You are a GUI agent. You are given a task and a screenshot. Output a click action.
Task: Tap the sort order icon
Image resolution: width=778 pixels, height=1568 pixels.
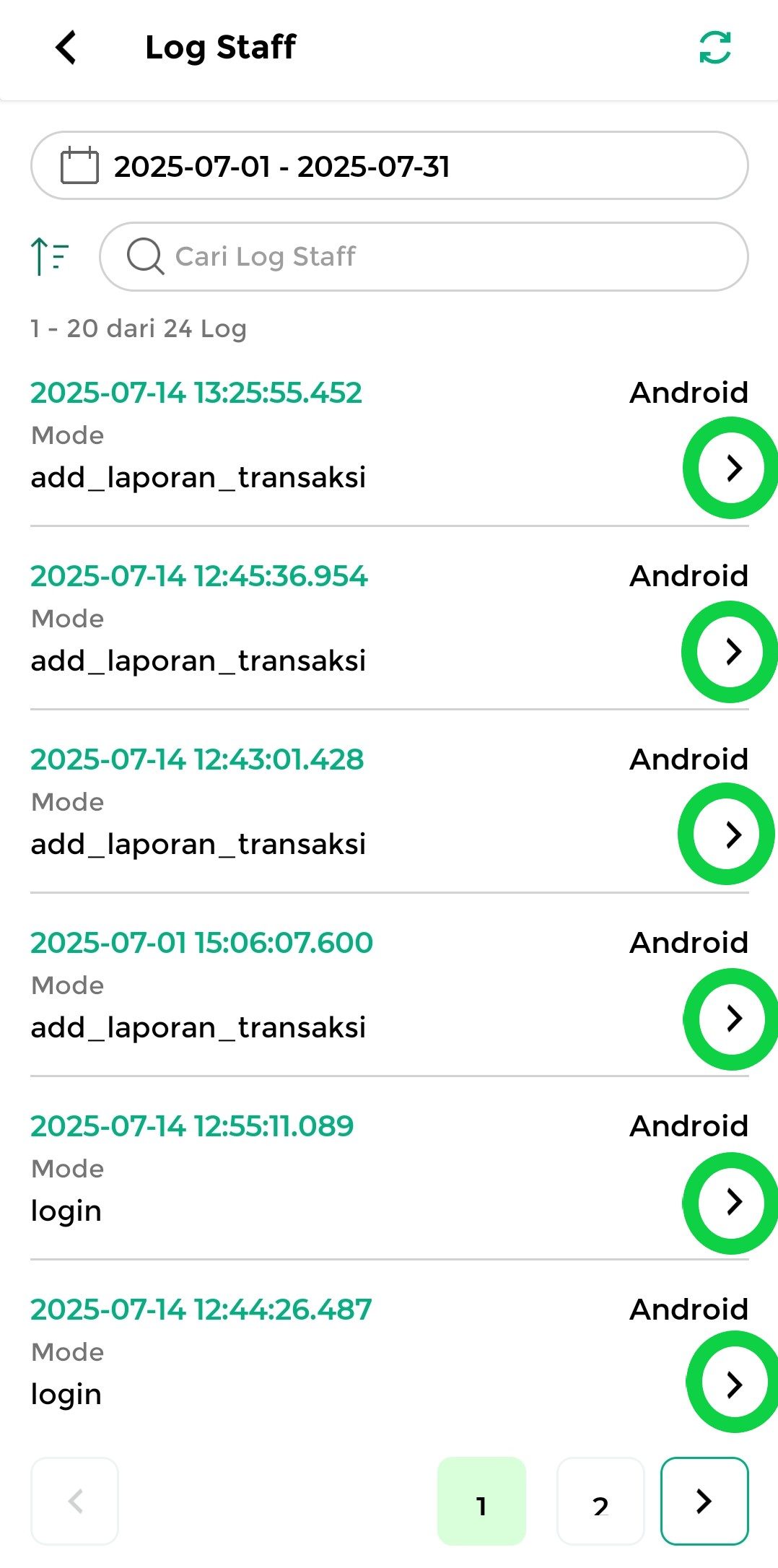coord(51,256)
